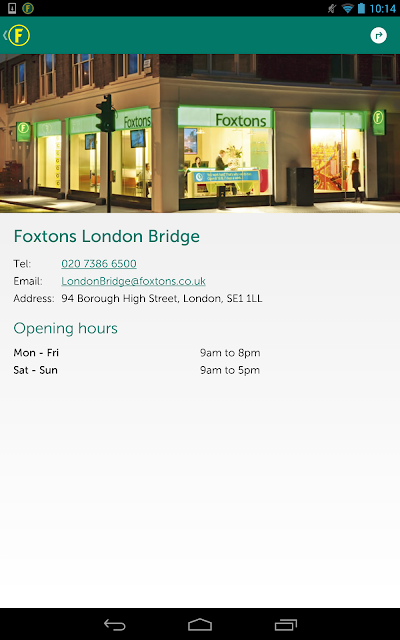Tap the system back button
This screenshot has height=640, width=400.
click(x=115, y=624)
